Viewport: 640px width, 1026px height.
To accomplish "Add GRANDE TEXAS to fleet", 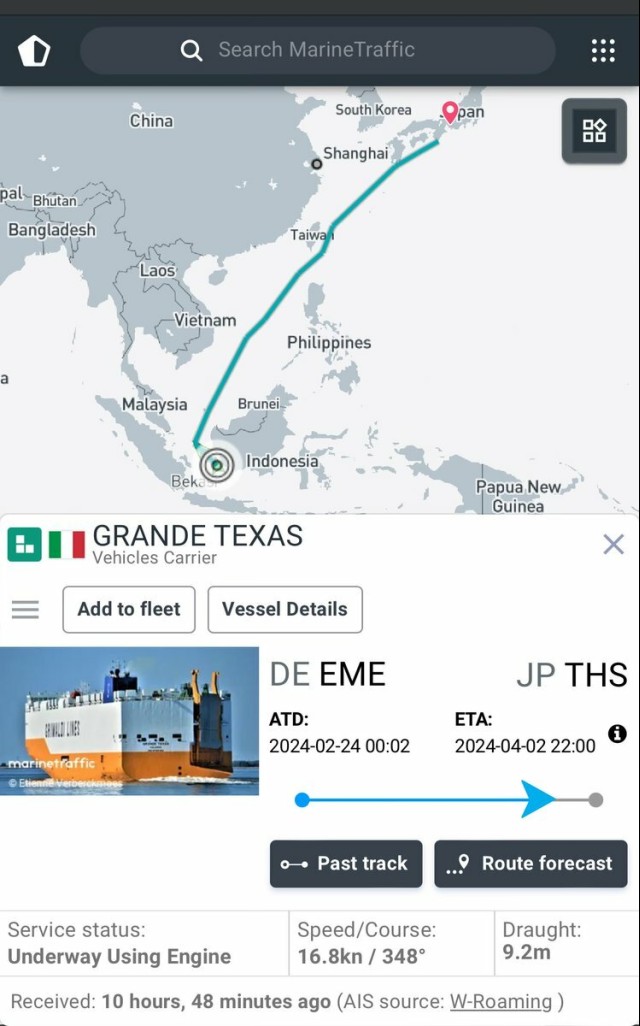I will 129,609.
